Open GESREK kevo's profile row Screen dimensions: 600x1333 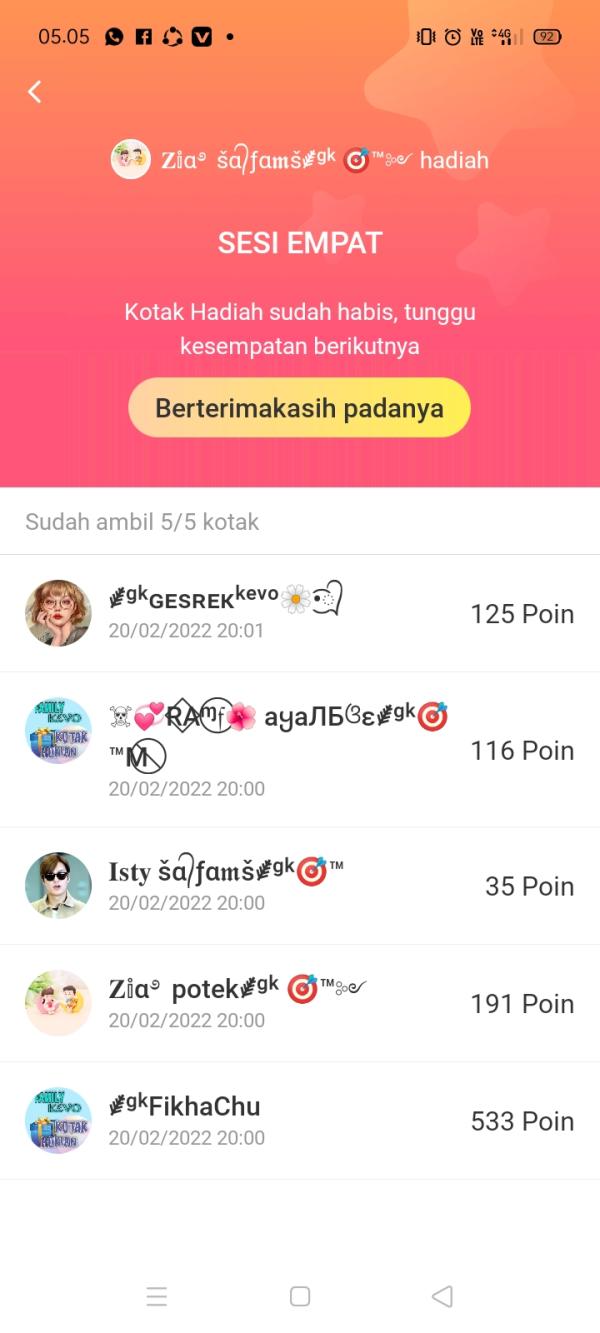[x=300, y=613]
